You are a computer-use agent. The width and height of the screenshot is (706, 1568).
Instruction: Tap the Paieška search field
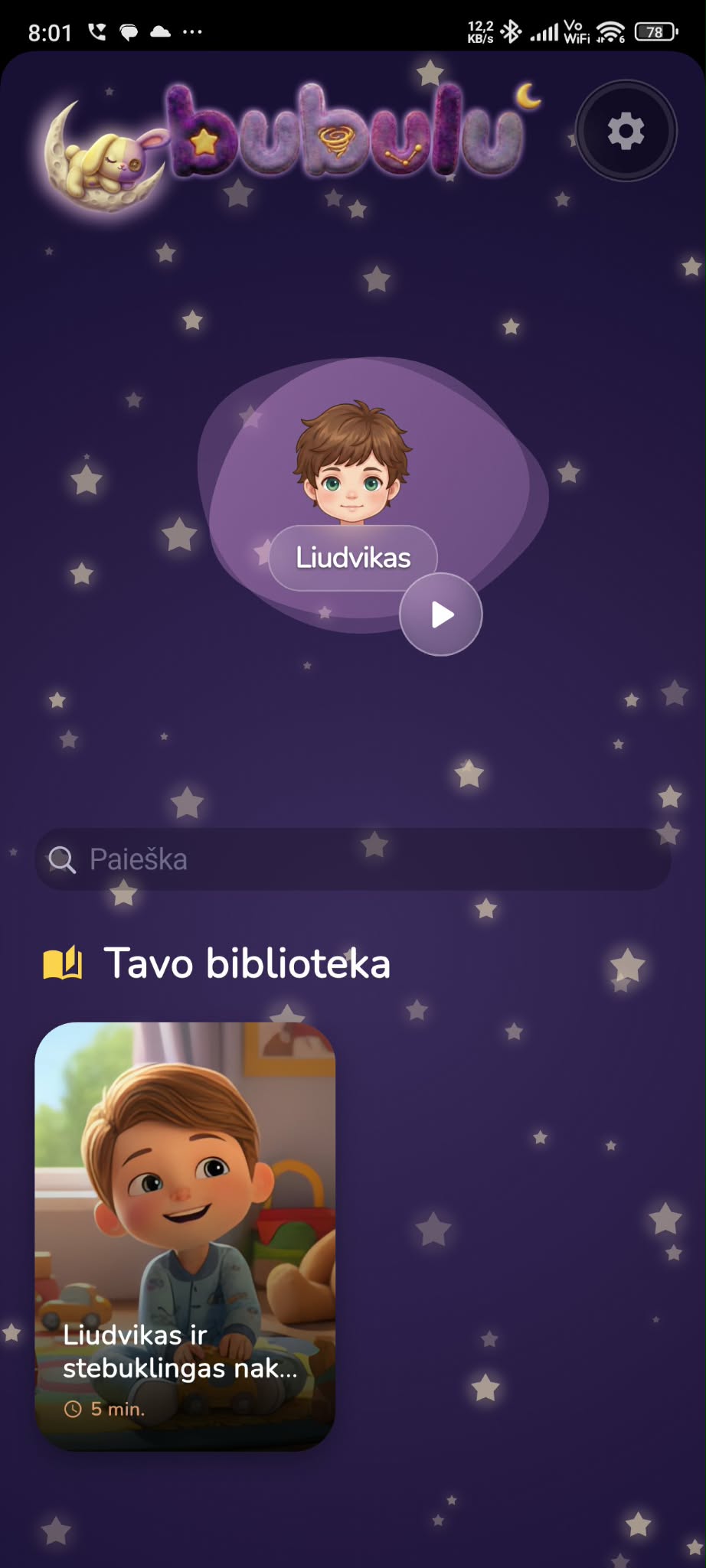352,859
